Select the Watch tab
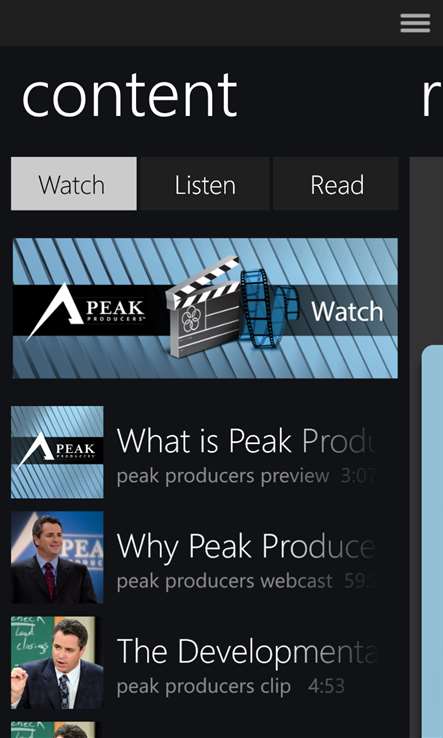The height and width of the screenshot is (738, 443). click(74, 184)
